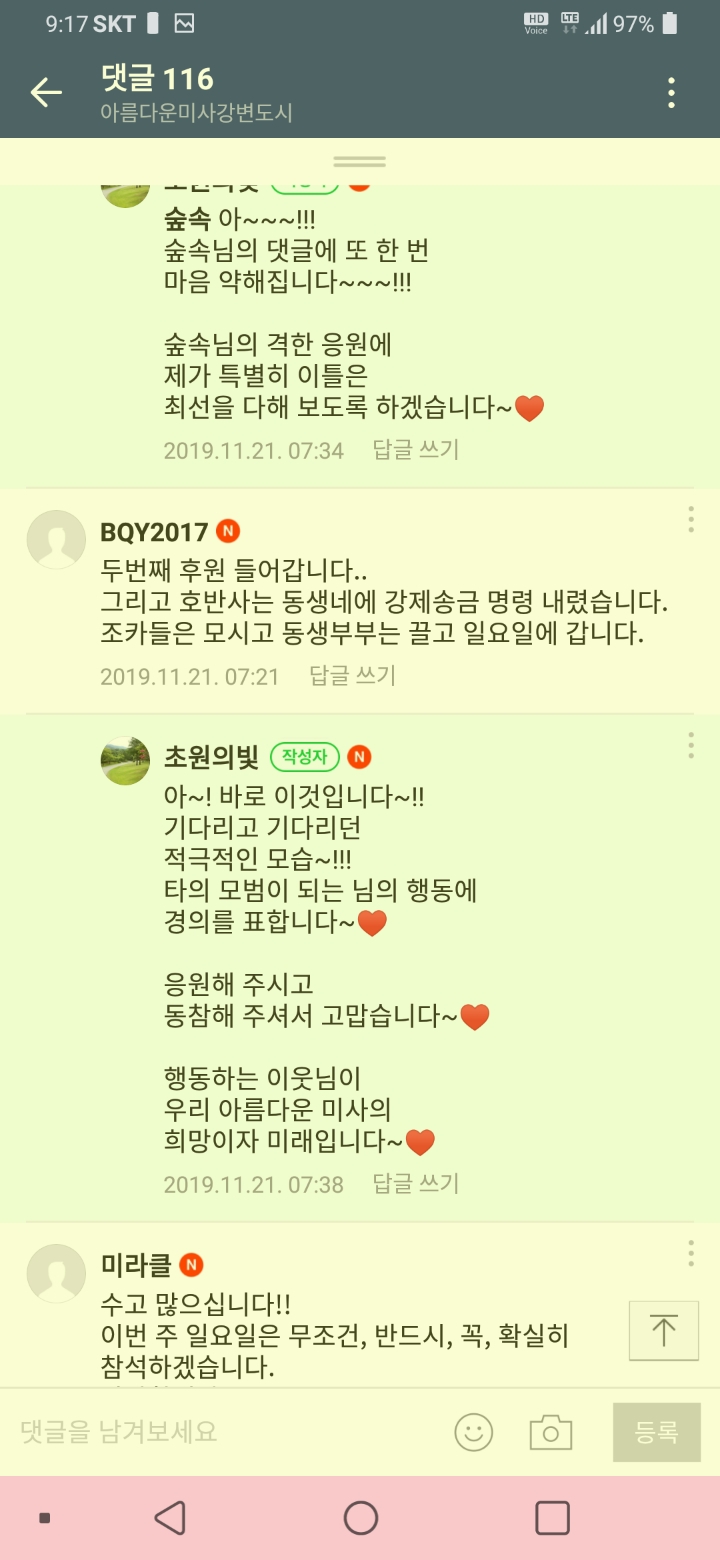View 초원의빛's profile avatar
The image size is (720, 1560).
coord(126,761)
